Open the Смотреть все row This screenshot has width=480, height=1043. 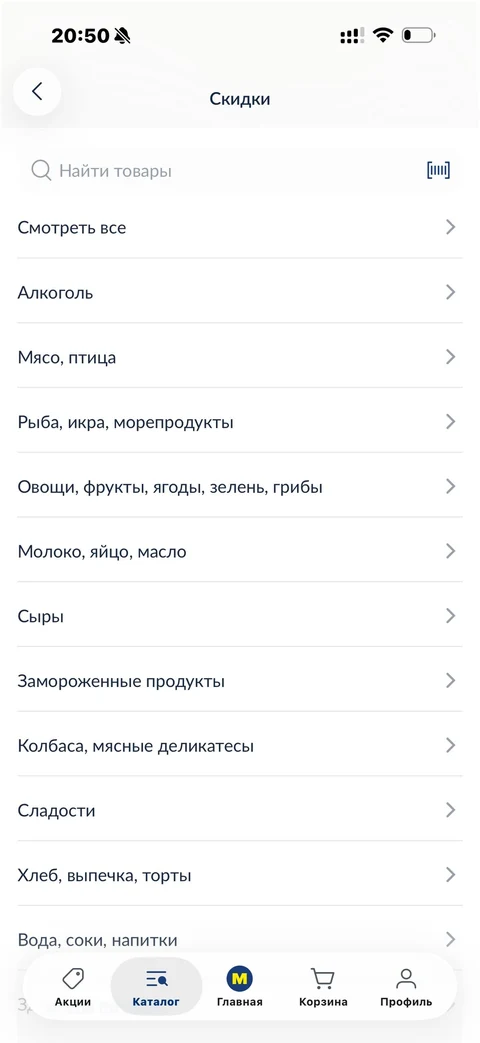pos(240,227)
